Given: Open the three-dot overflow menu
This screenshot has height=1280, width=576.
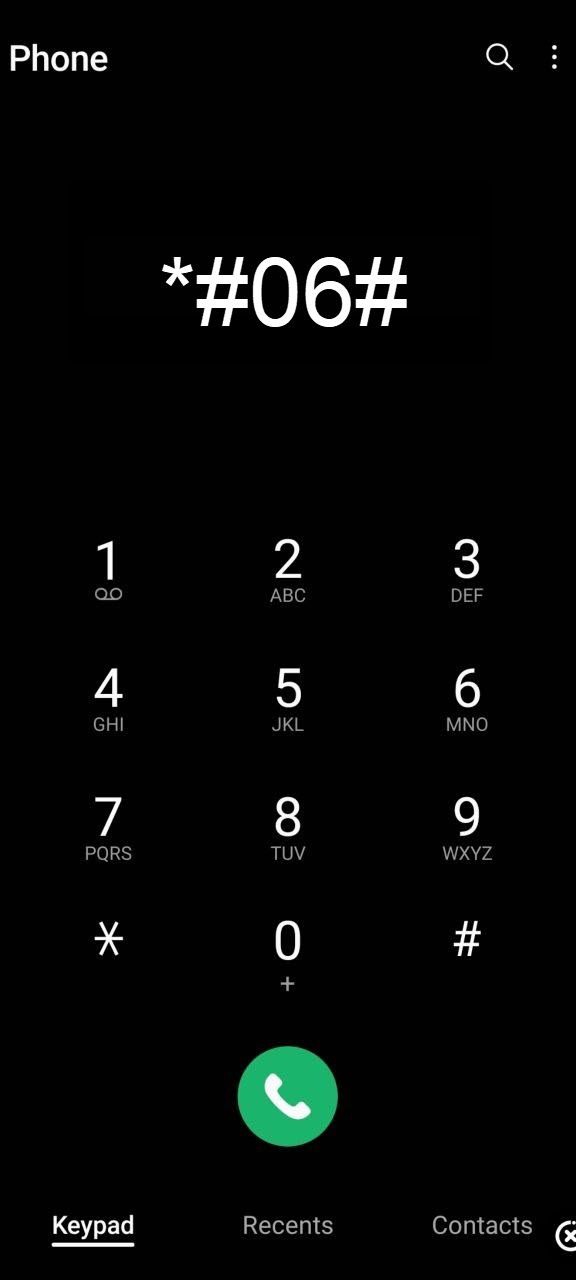Looking at the screenshot, I should pos(554,57).
